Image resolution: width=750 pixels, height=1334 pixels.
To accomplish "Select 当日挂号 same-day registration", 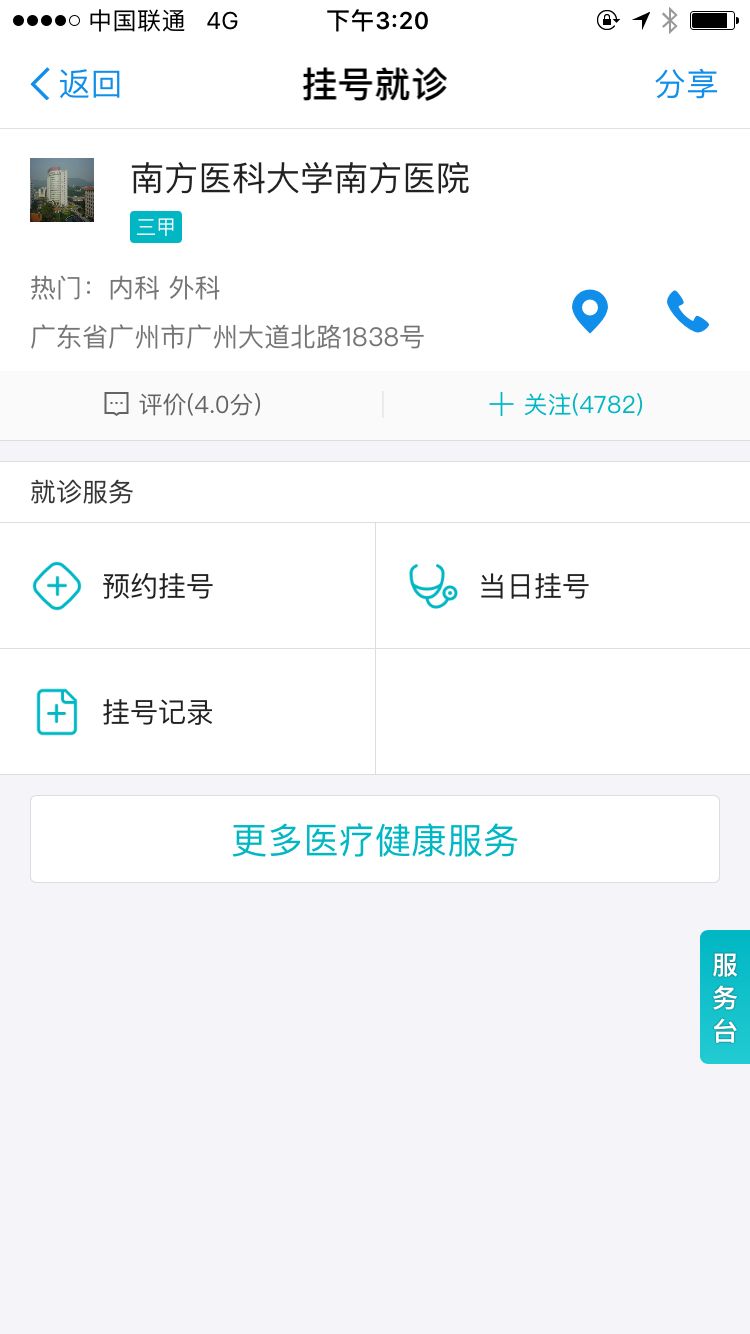I will 563,585.
